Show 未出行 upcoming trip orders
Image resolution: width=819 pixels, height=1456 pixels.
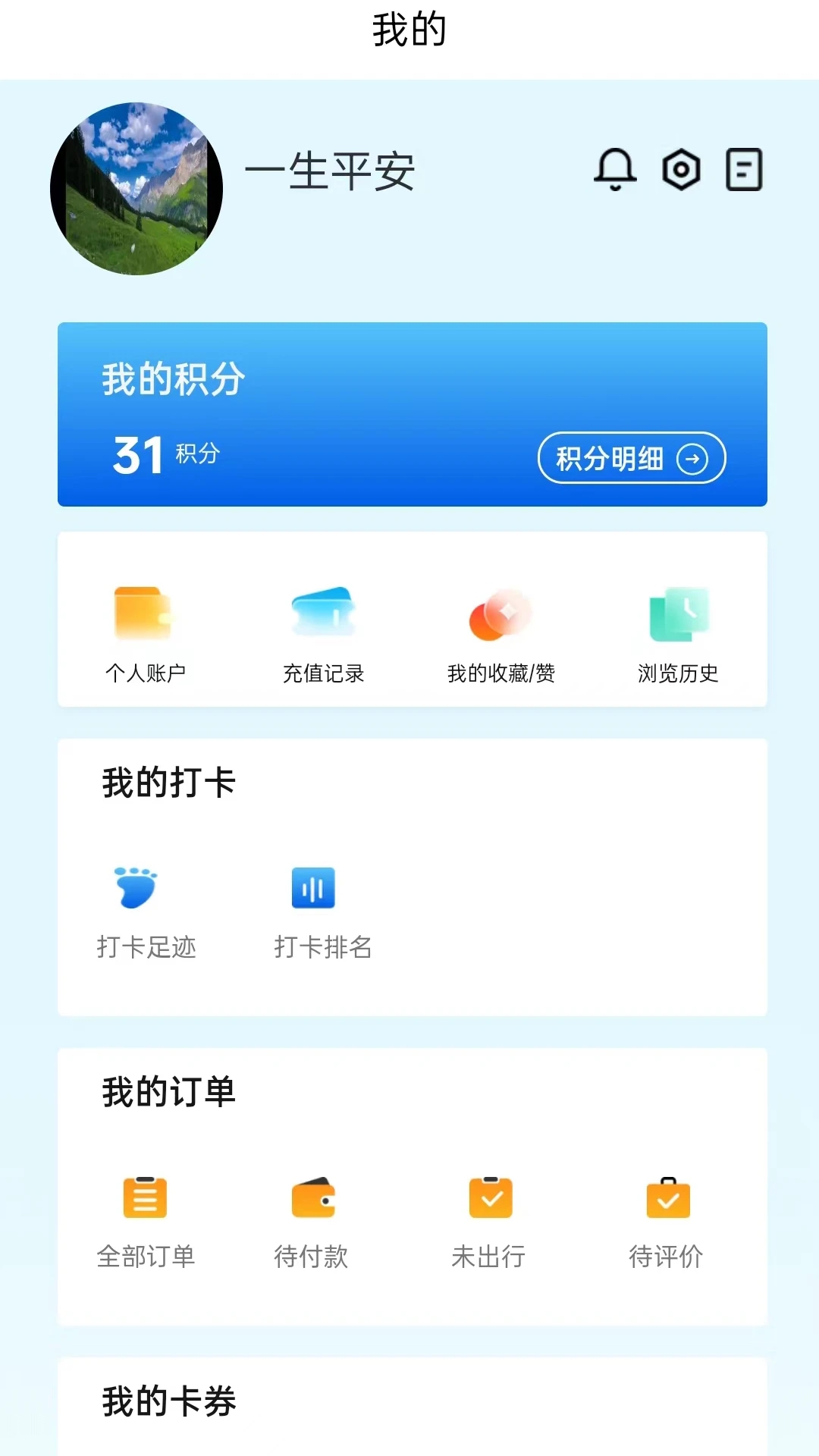pyautogui.click(x=489, y=1221)
